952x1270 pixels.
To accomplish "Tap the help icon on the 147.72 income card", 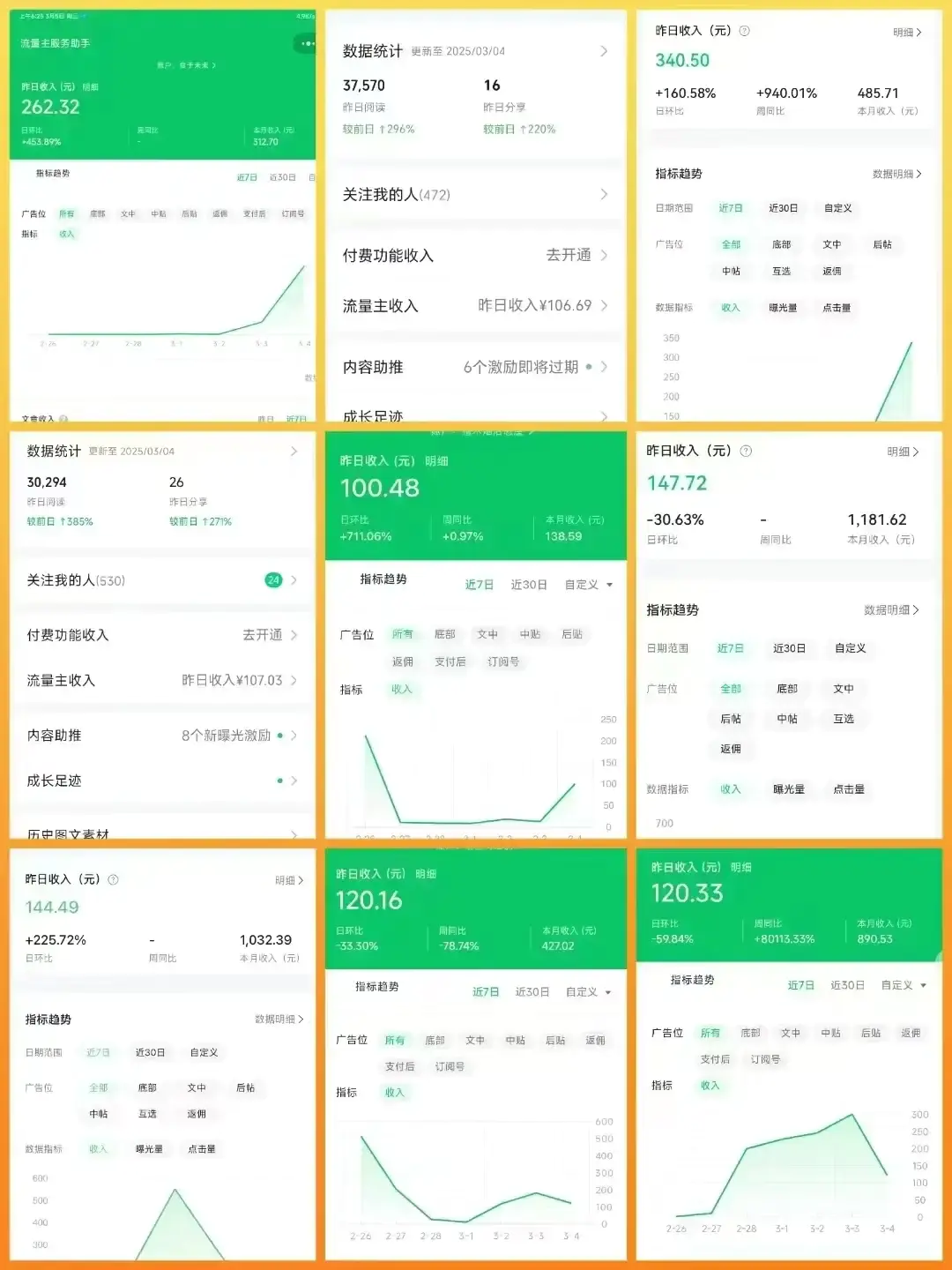I will (746, 451).
